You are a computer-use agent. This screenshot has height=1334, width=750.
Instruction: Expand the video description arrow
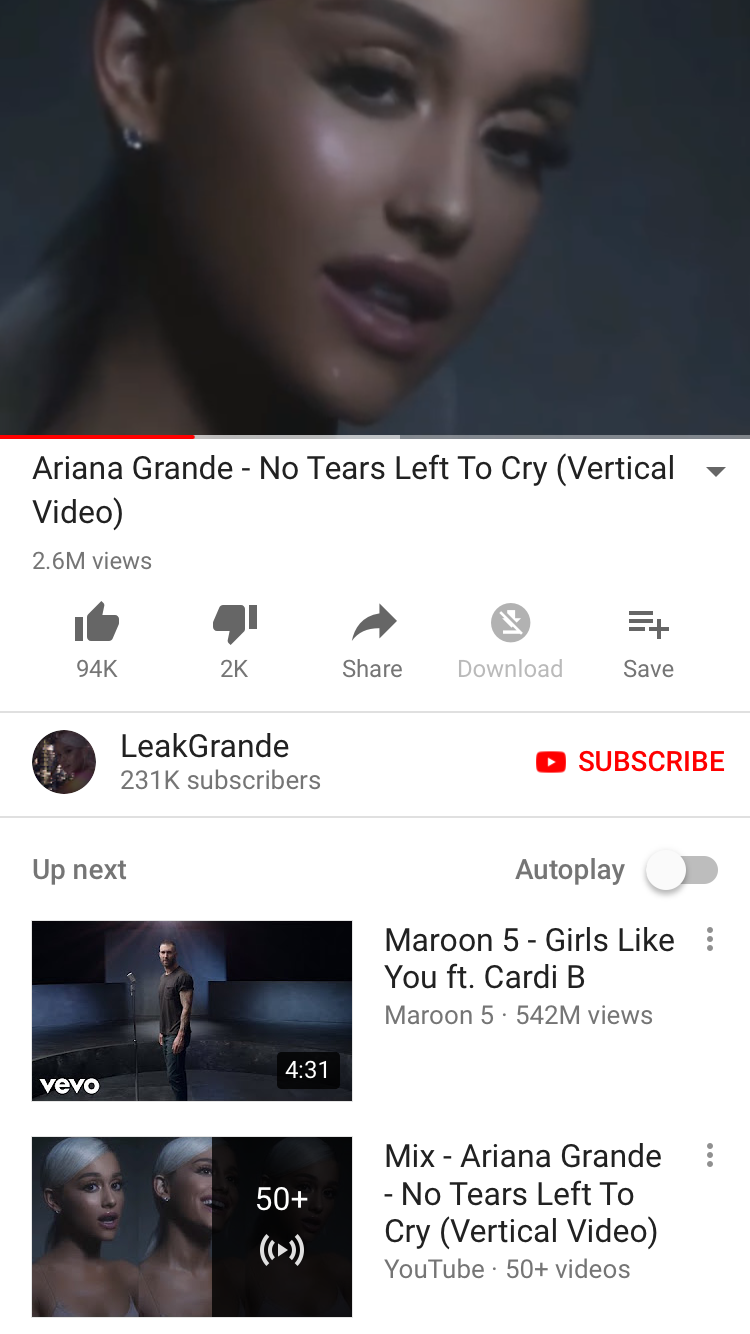715,472
